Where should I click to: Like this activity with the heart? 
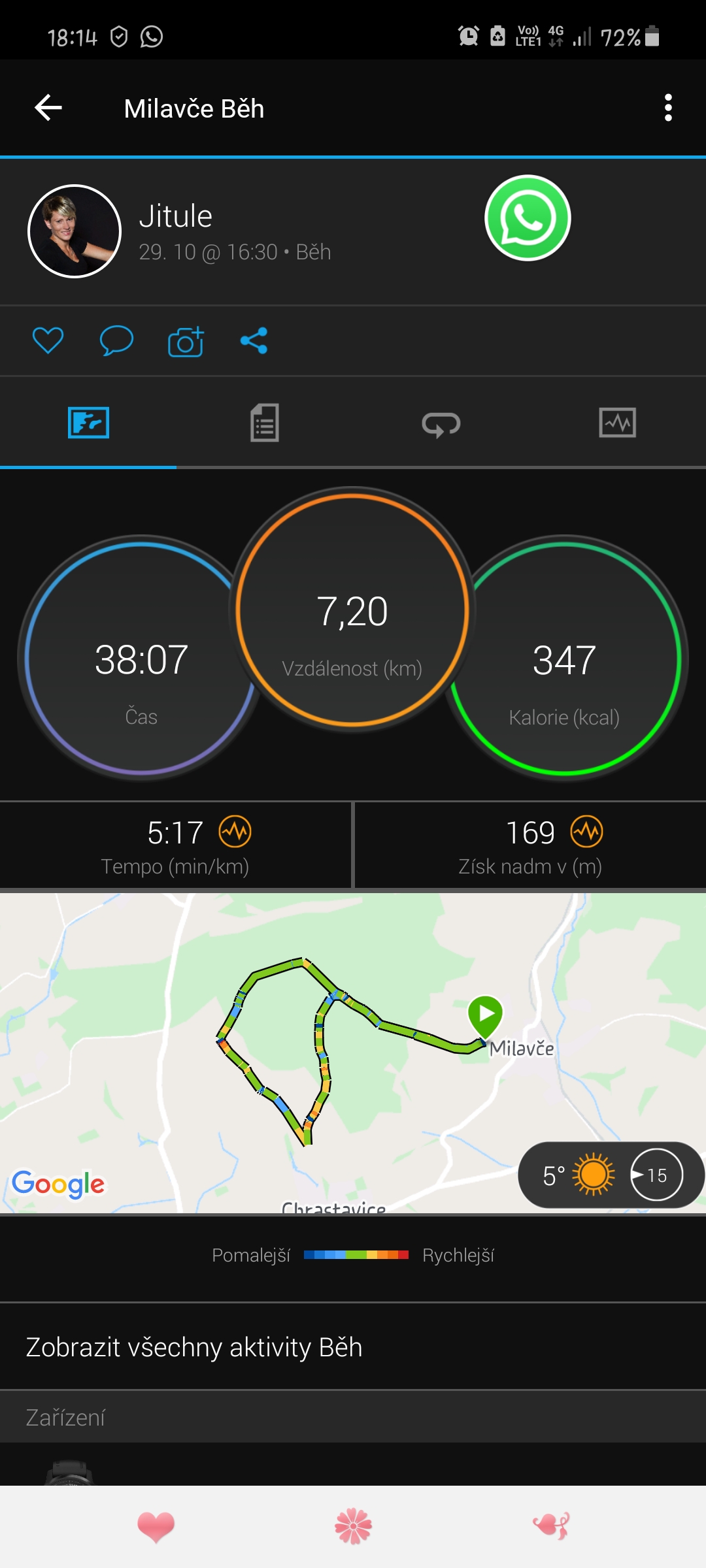[48, 340]
